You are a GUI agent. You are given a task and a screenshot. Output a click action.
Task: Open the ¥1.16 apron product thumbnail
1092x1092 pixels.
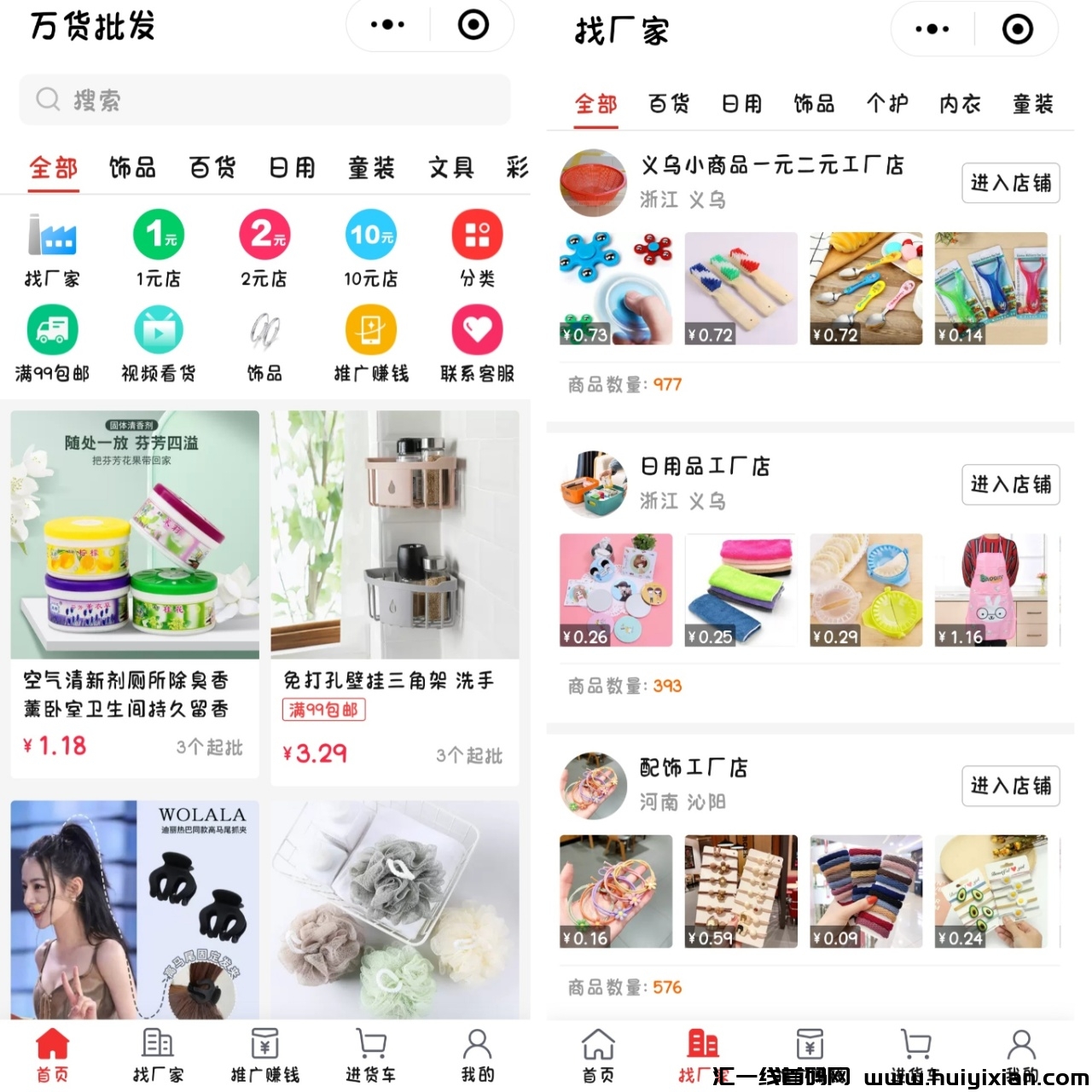point(990,590)
